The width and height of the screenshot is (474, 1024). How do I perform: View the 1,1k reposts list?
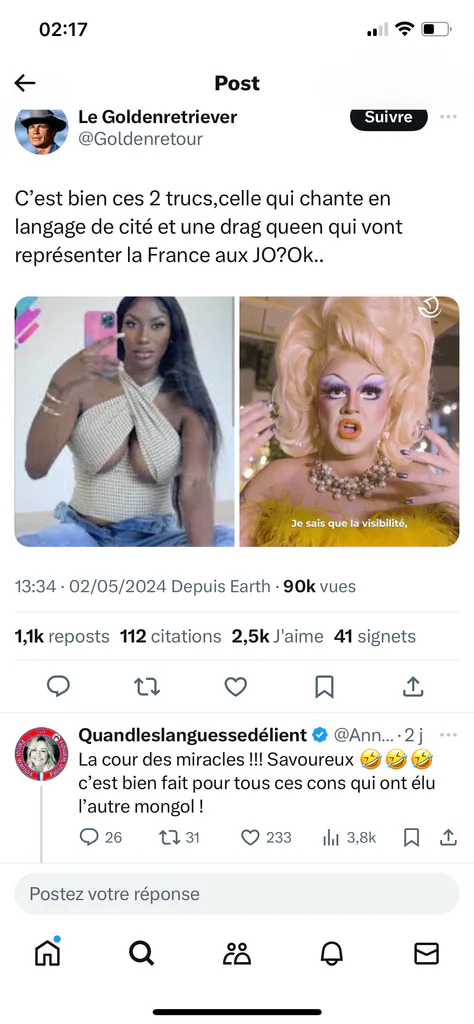(62, 636)
